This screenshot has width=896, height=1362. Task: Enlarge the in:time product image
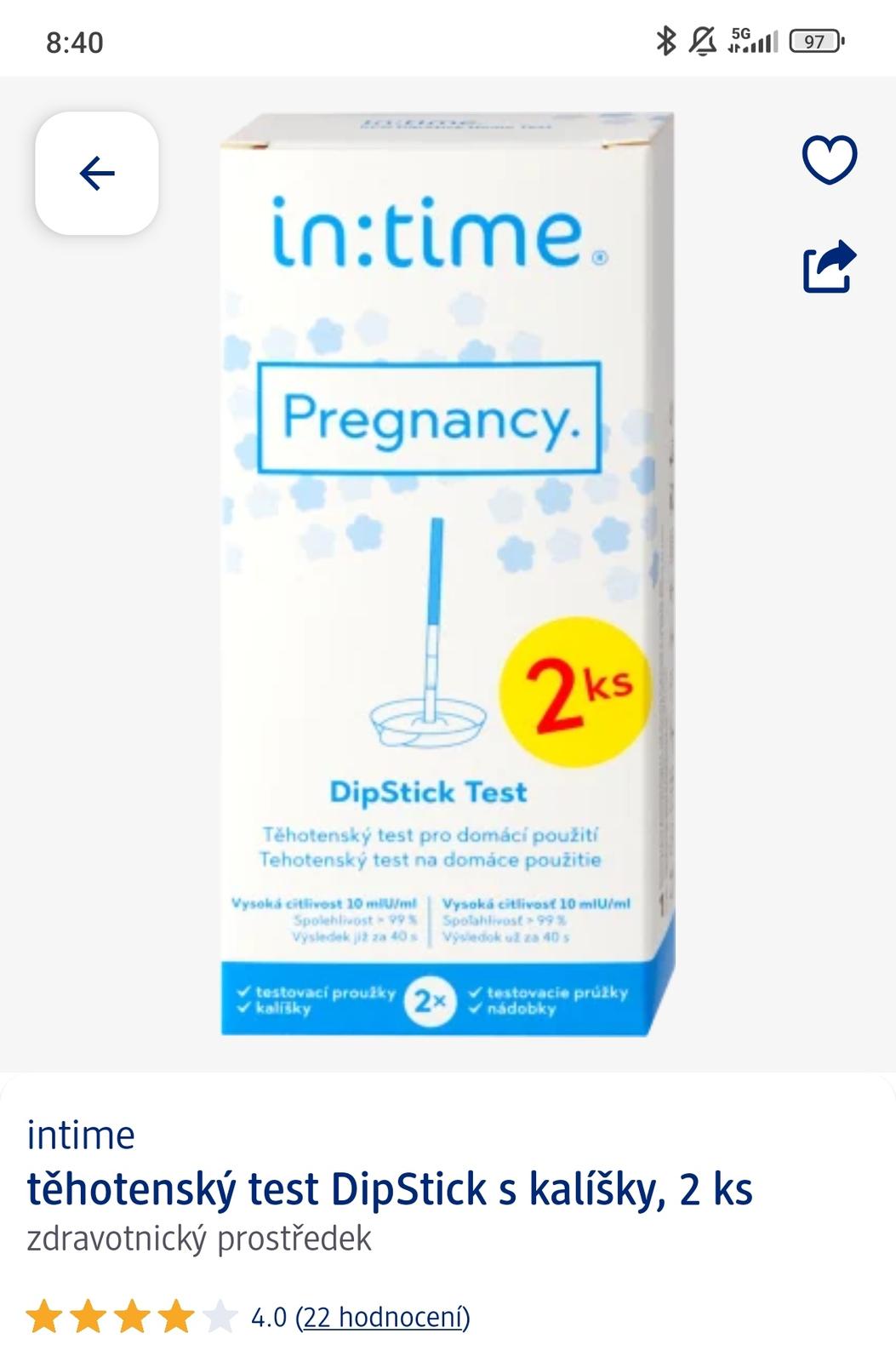click(447, 575)
